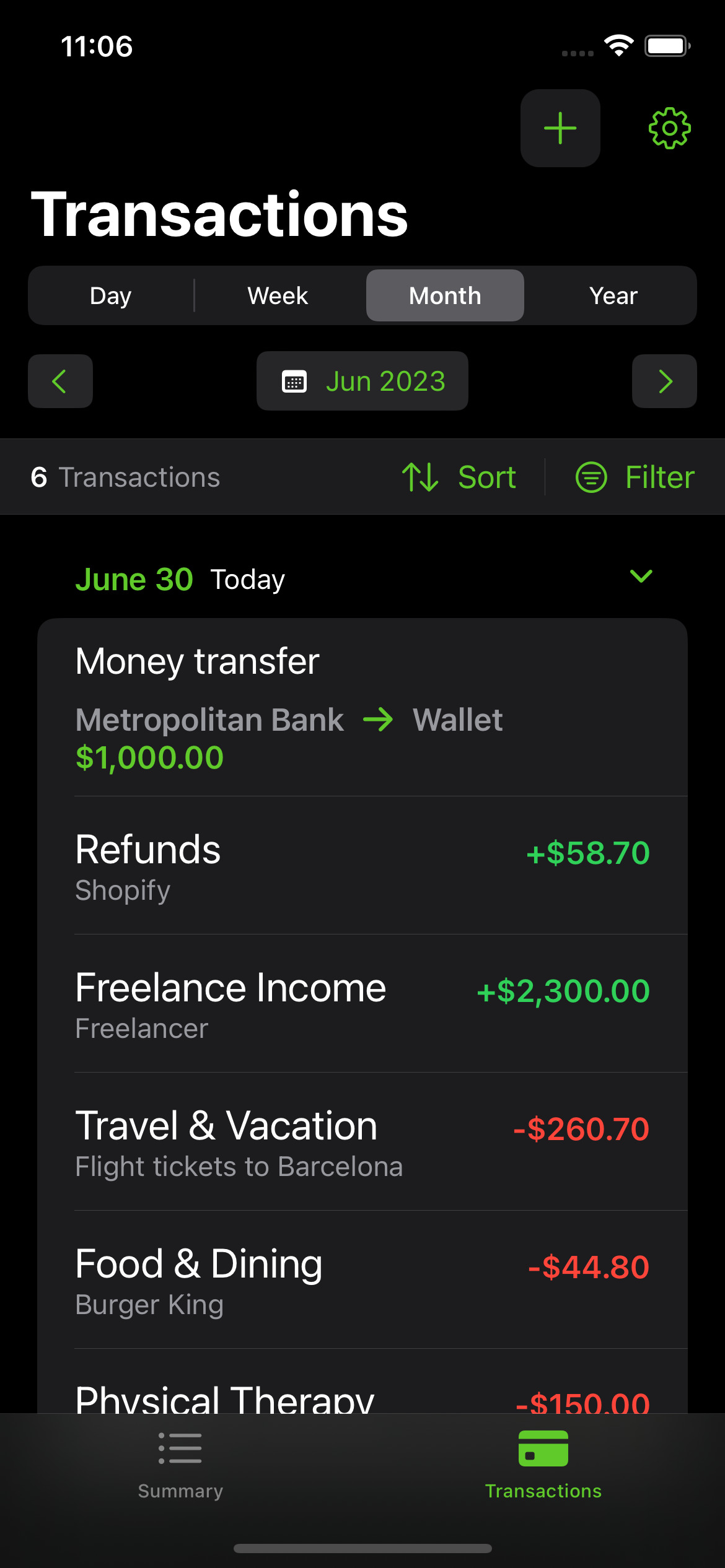Screen dimensions: 725x1568
Task: Open settings via the gear icon
Action: click(669, 128)
